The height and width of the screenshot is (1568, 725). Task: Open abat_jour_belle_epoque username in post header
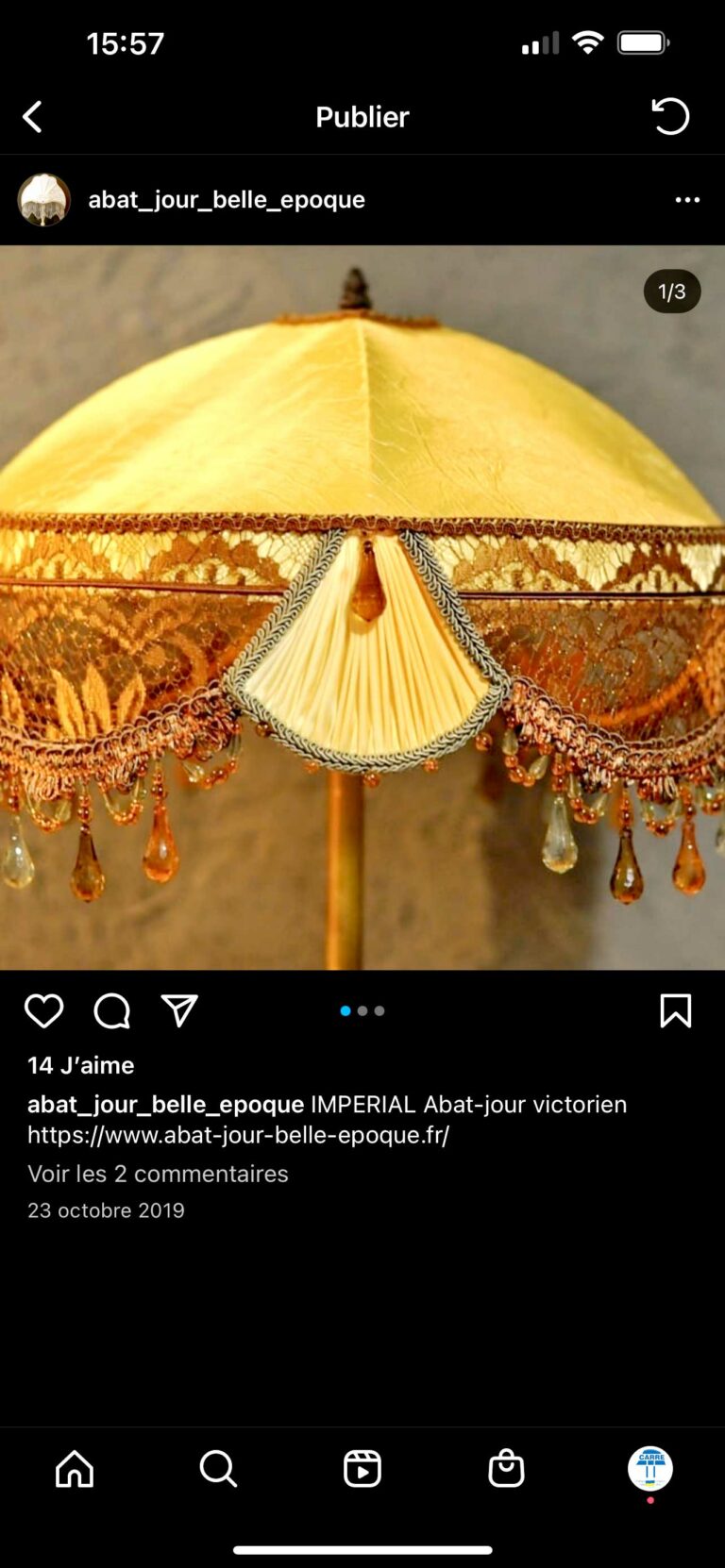click(227, 200)
